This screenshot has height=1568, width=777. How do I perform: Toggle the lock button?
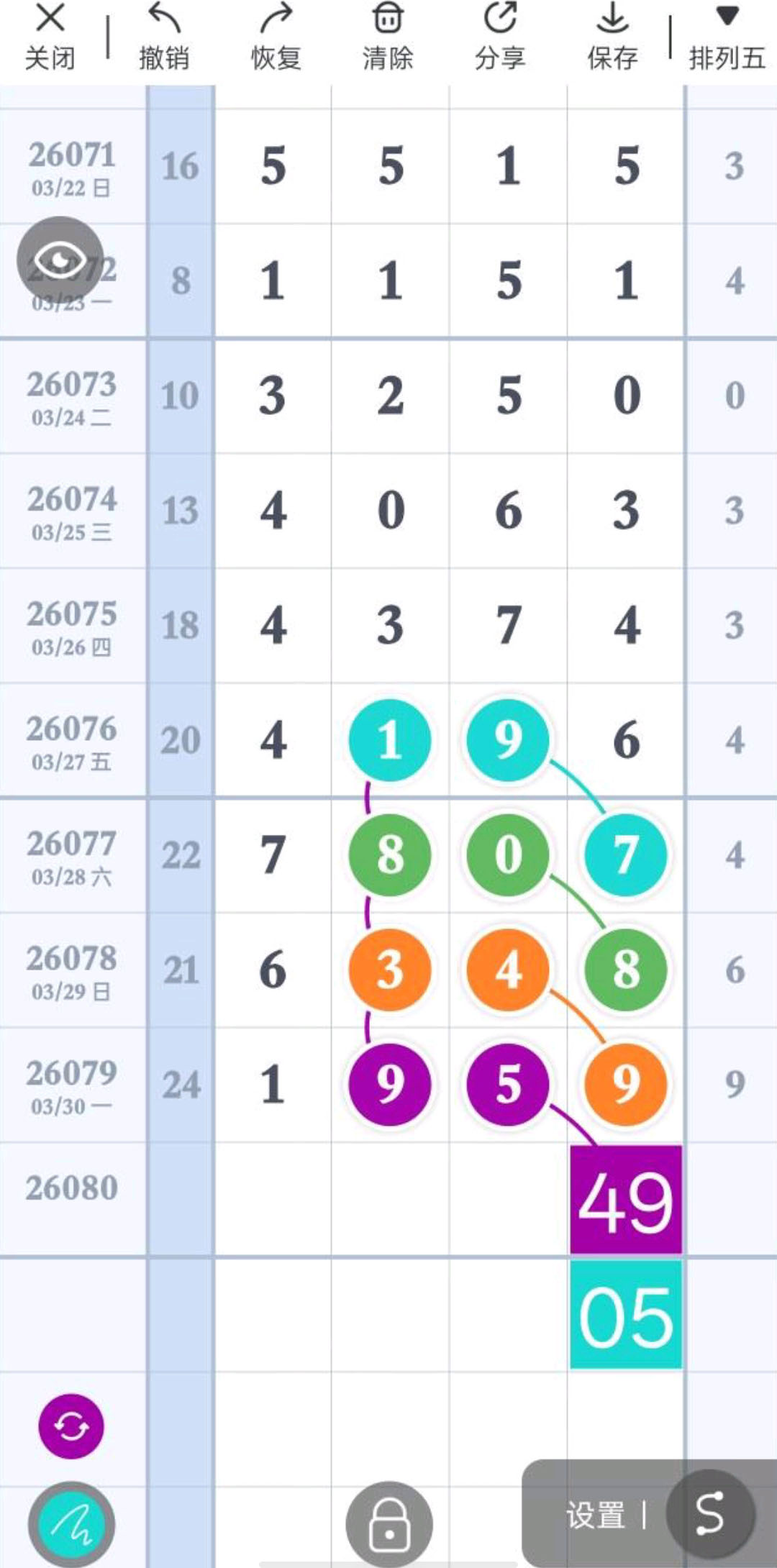389,1523
